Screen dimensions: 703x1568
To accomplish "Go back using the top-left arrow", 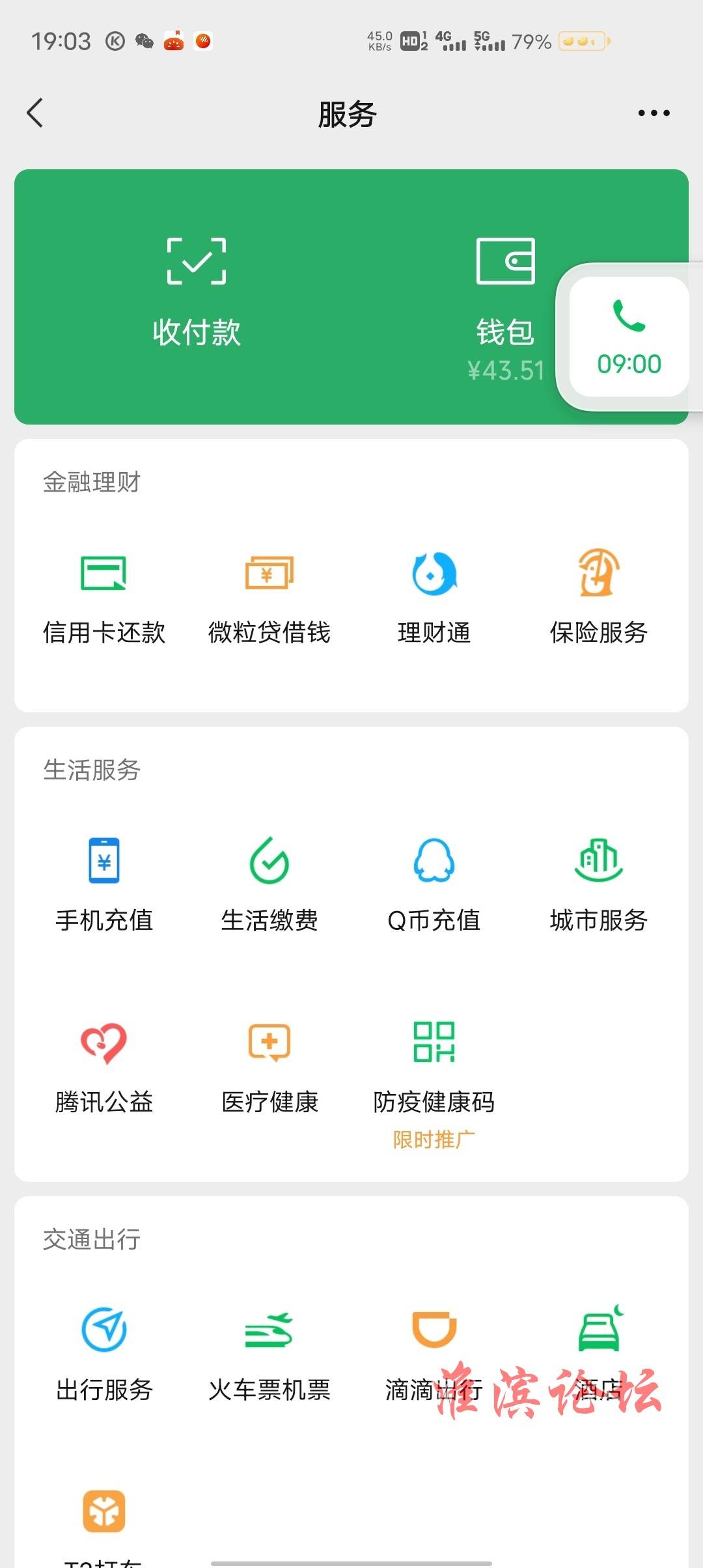I will click(x=35, y=113).
